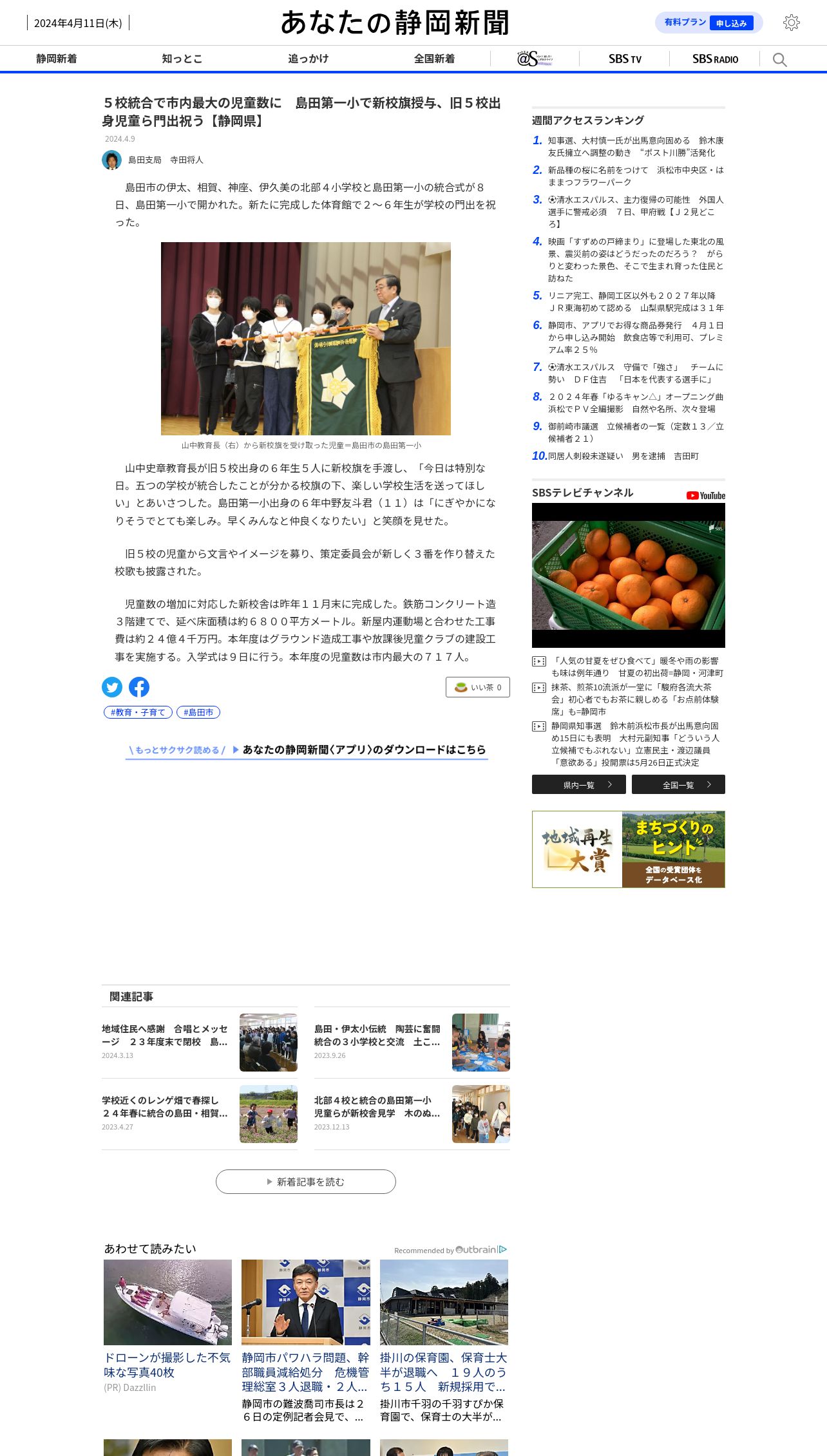Switch to the 静岡新着 tab
The height and width of the screenshot is (1456, 827).
coord(57,59)
